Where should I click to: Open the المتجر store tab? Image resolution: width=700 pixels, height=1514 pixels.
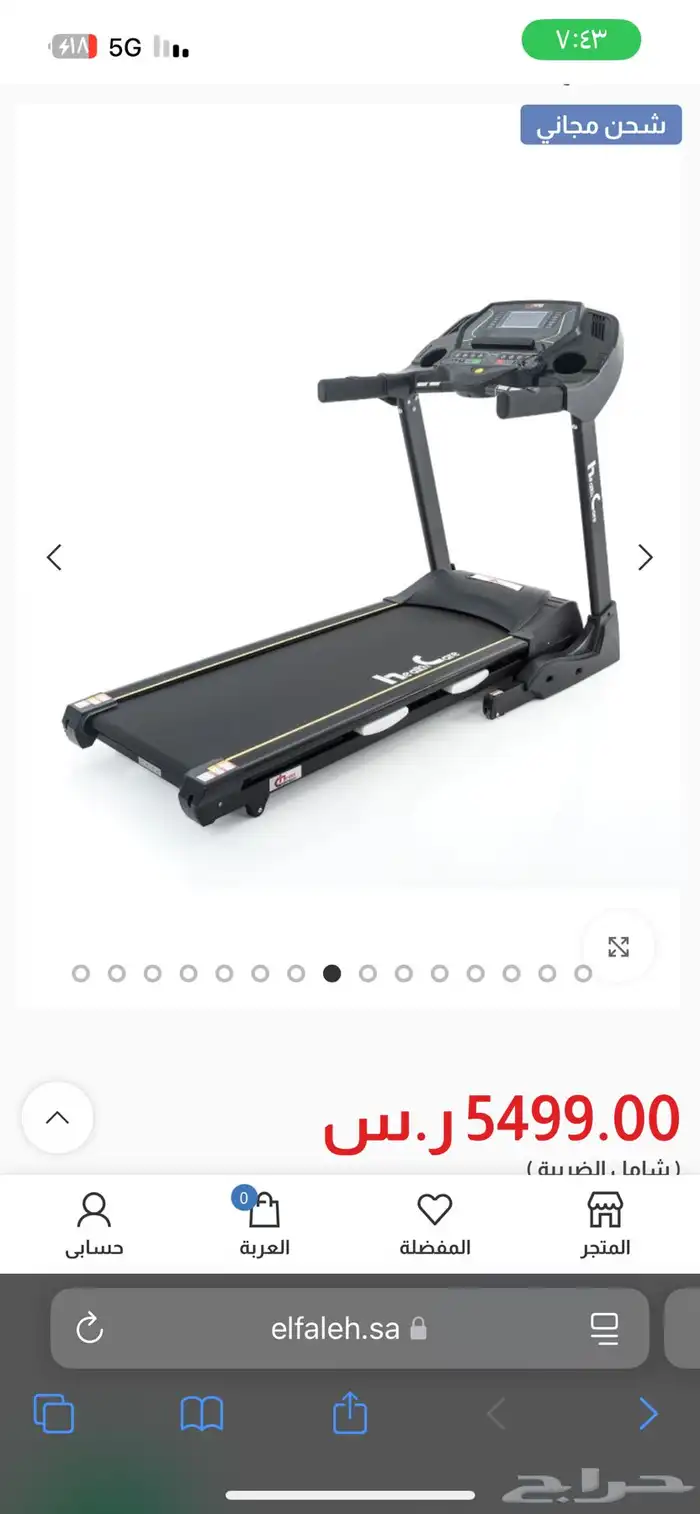click(604, 1224)
